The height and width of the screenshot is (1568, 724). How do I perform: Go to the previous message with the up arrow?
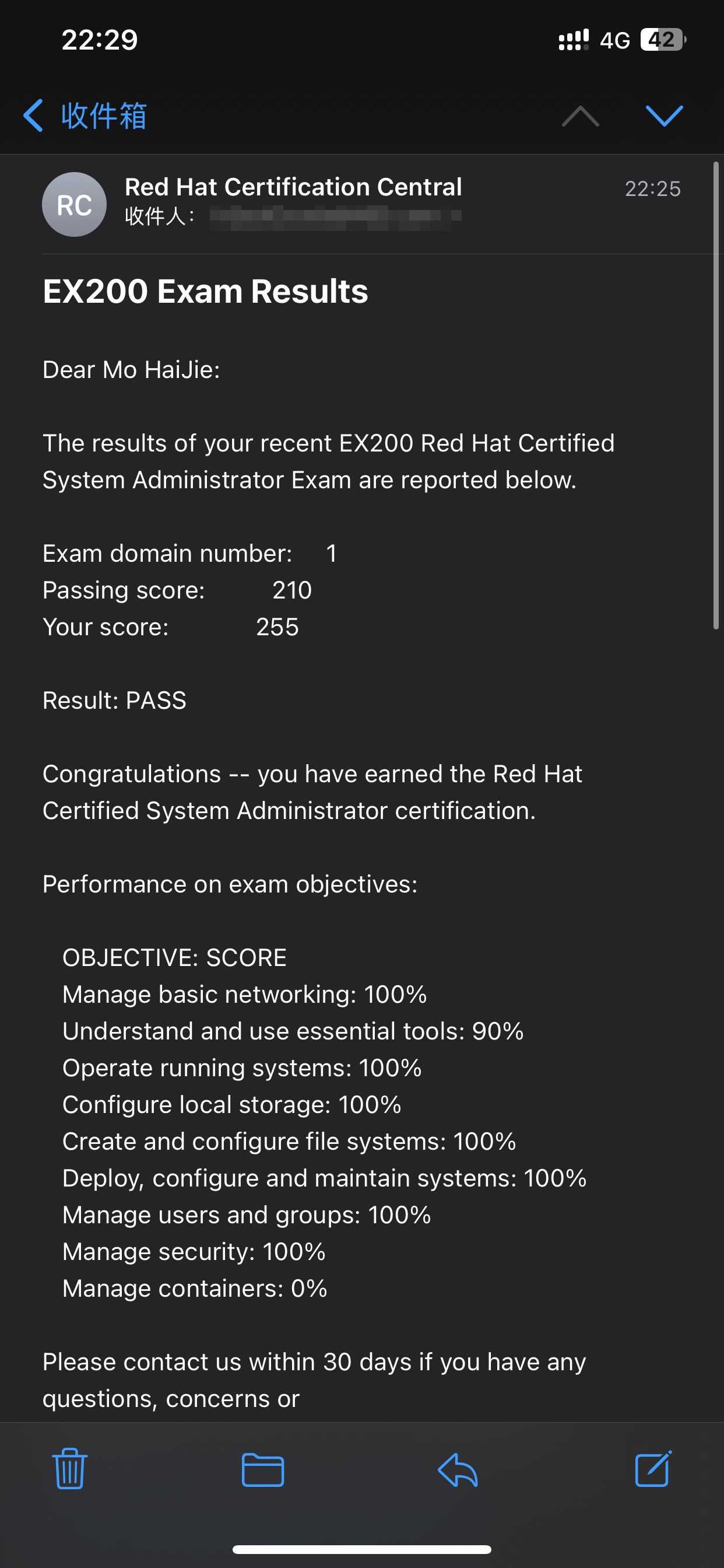point(580,116)
